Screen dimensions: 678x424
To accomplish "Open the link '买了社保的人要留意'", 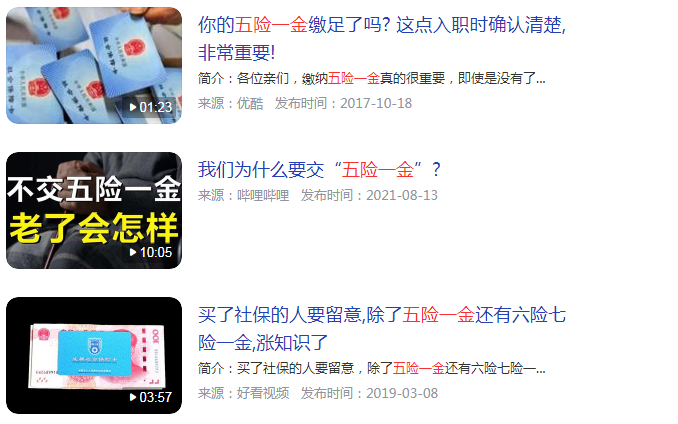I will coord(381,316).
